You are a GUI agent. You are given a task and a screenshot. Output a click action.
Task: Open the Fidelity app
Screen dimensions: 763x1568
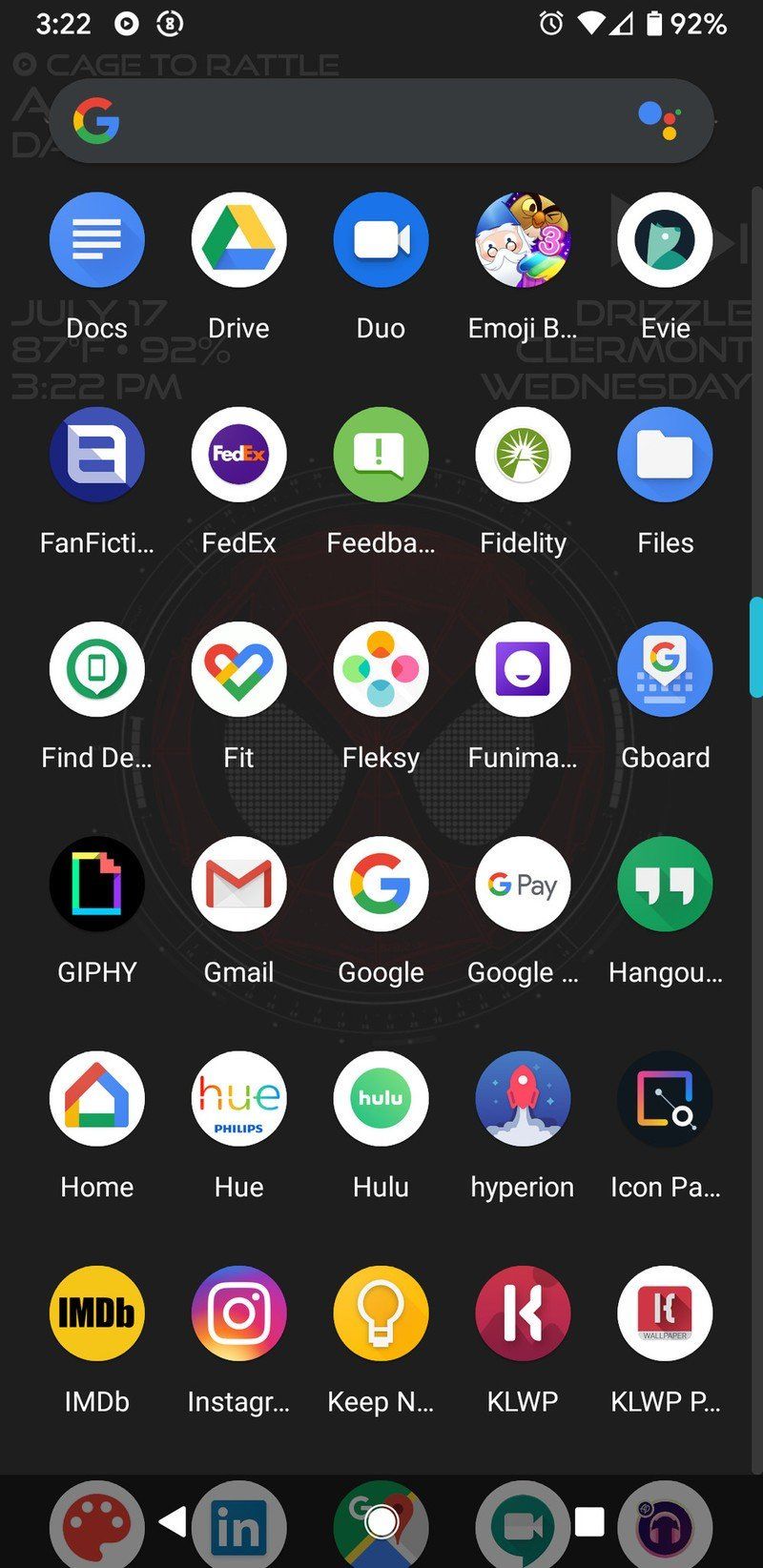point(523,455)
